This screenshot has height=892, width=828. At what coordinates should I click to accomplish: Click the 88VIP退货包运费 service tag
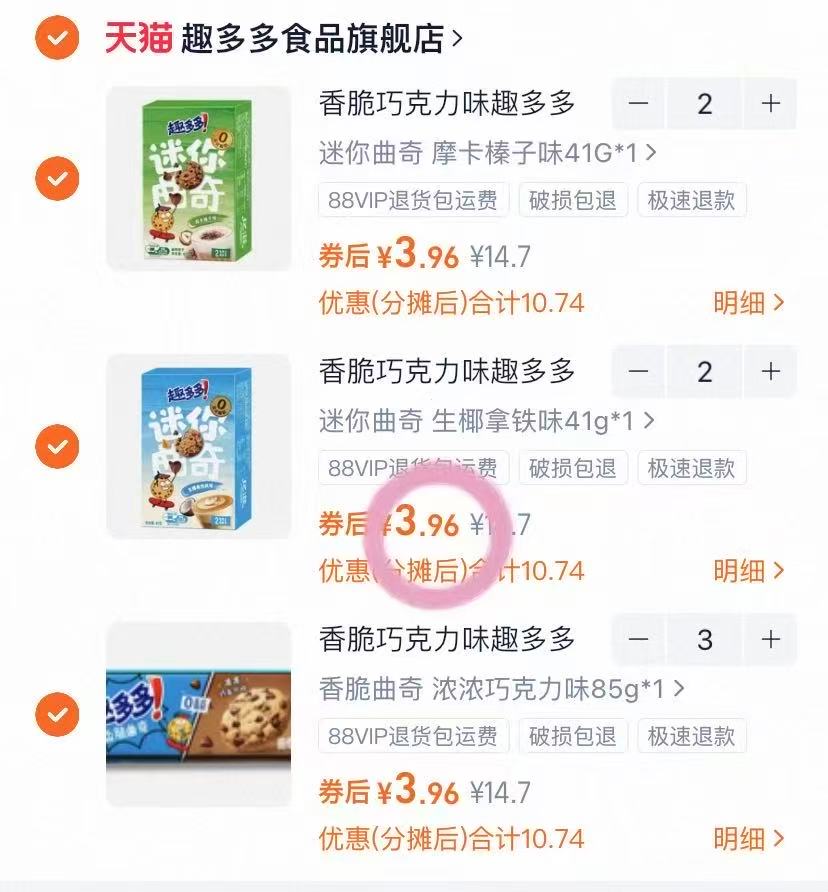pos(413,200)
